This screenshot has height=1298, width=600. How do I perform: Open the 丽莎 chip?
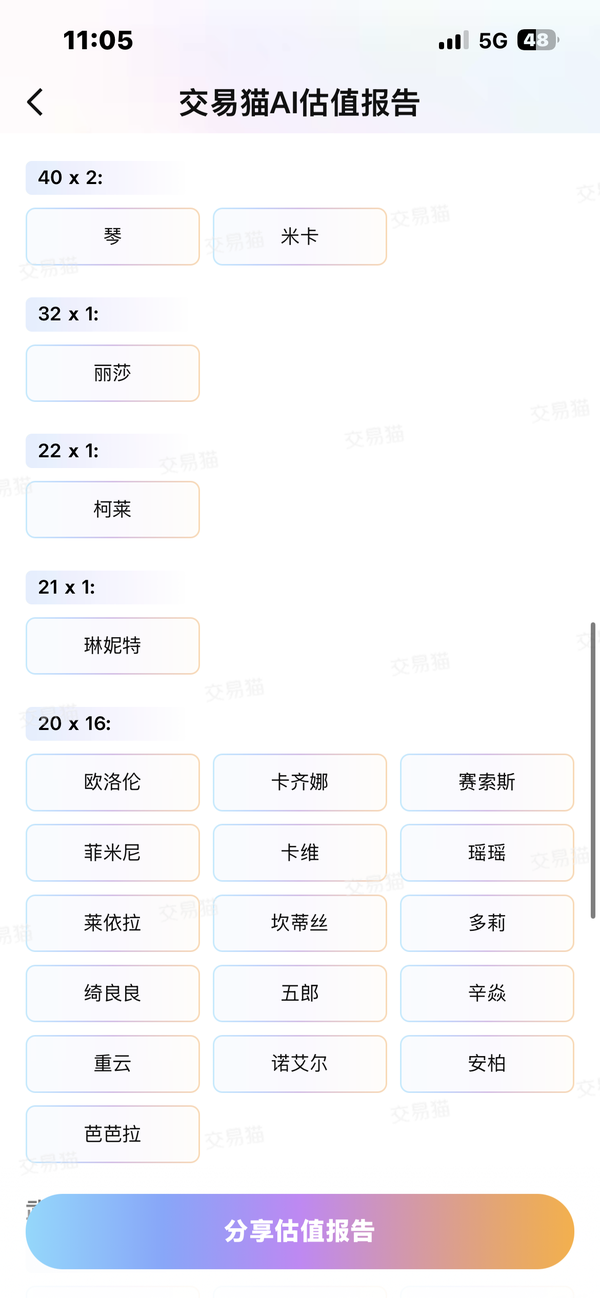(x=113, y=373)
